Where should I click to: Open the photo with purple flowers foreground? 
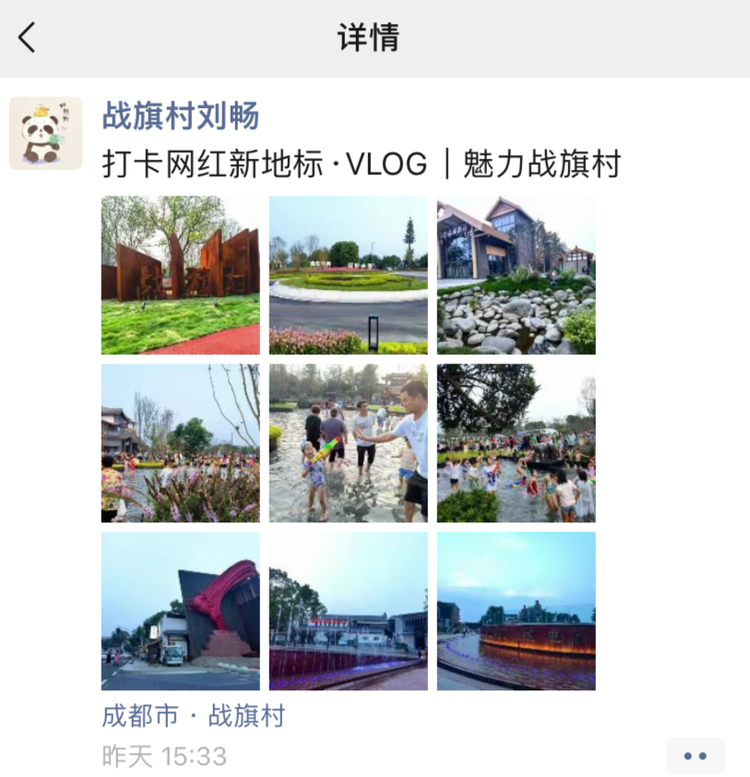[180, 443]
